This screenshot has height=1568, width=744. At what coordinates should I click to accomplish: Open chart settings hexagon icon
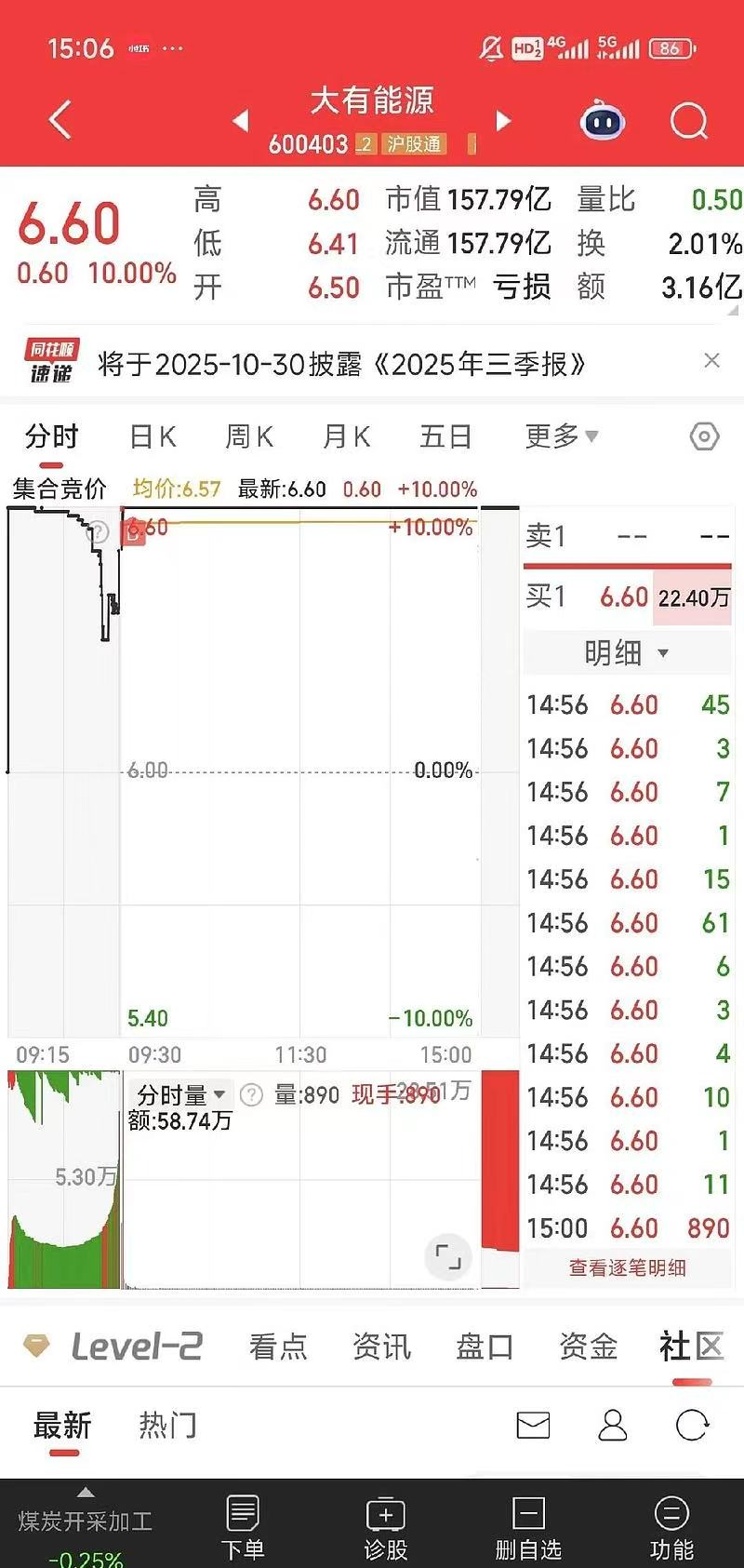(704, 436)
